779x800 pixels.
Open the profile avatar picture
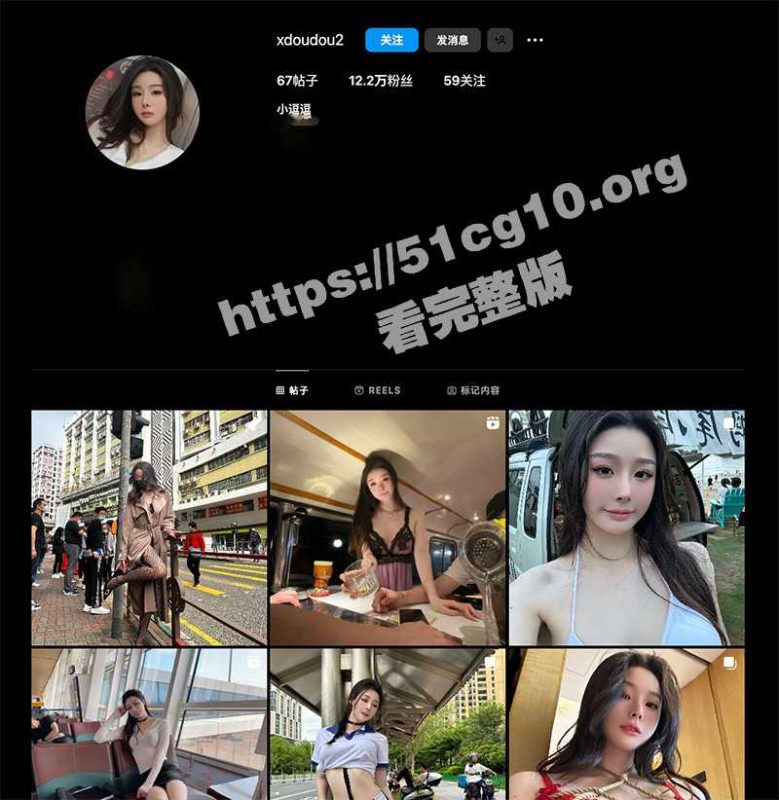[142, 112]
